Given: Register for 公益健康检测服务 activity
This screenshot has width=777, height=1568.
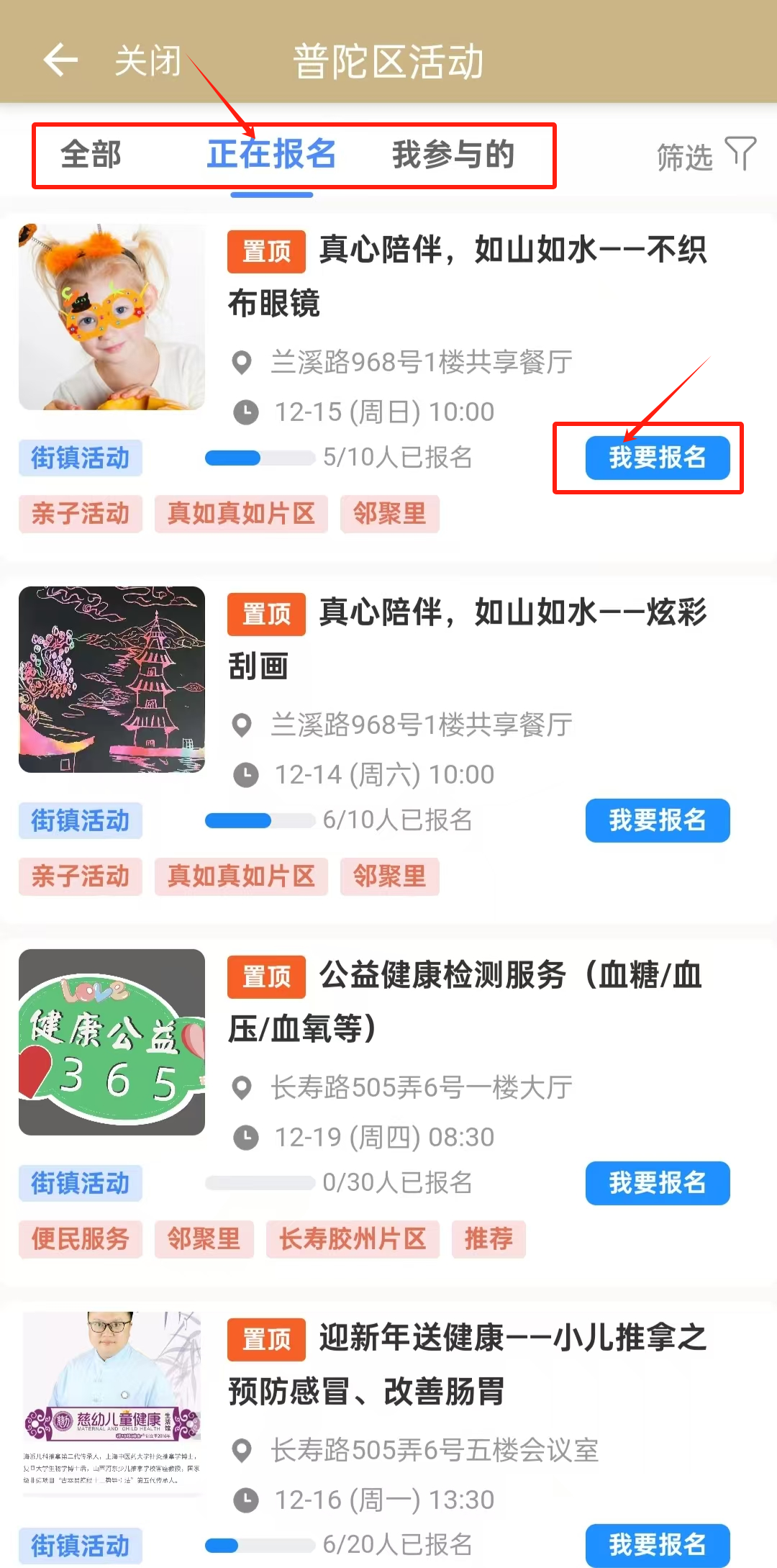Looking at the screenshot, I should [657, 1183].
